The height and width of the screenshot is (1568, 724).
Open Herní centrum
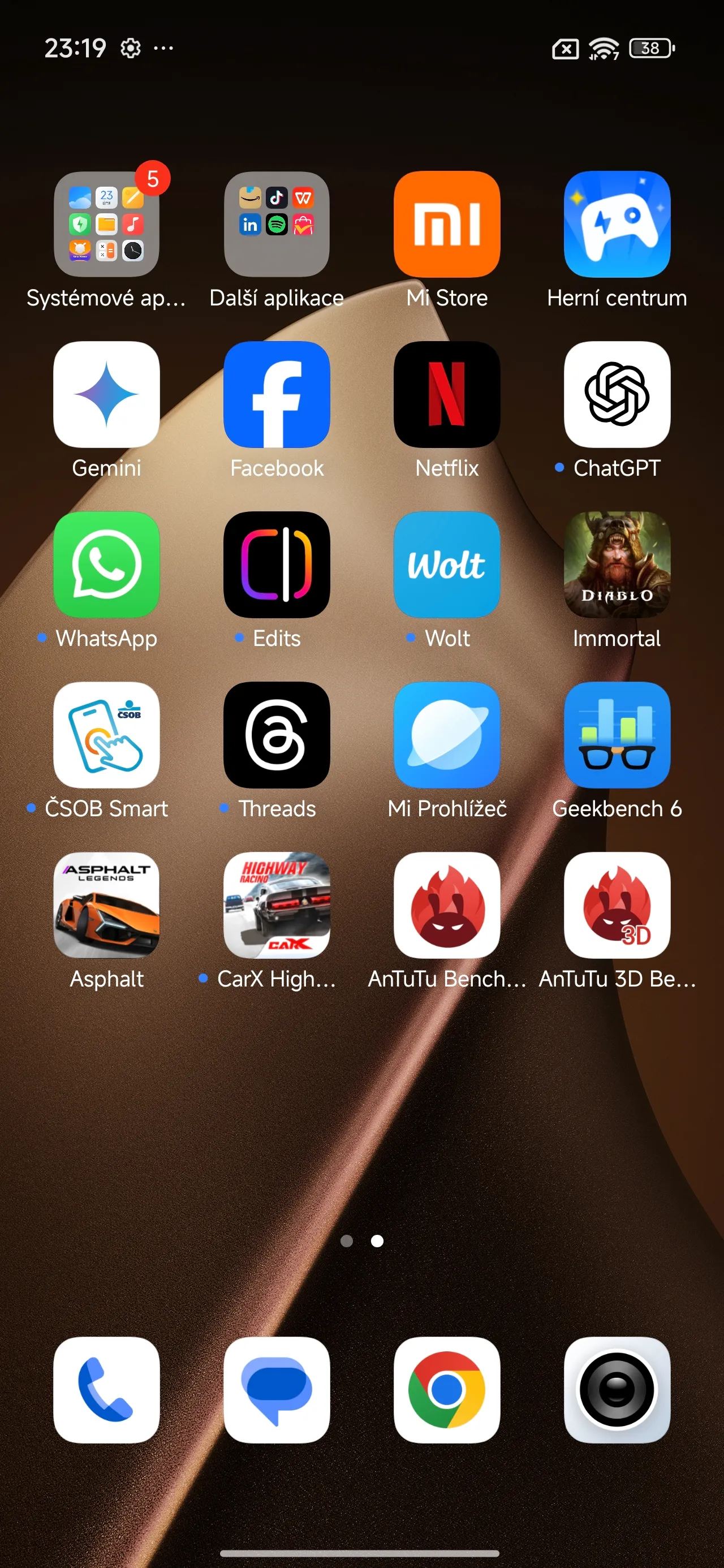pos(617,224)
